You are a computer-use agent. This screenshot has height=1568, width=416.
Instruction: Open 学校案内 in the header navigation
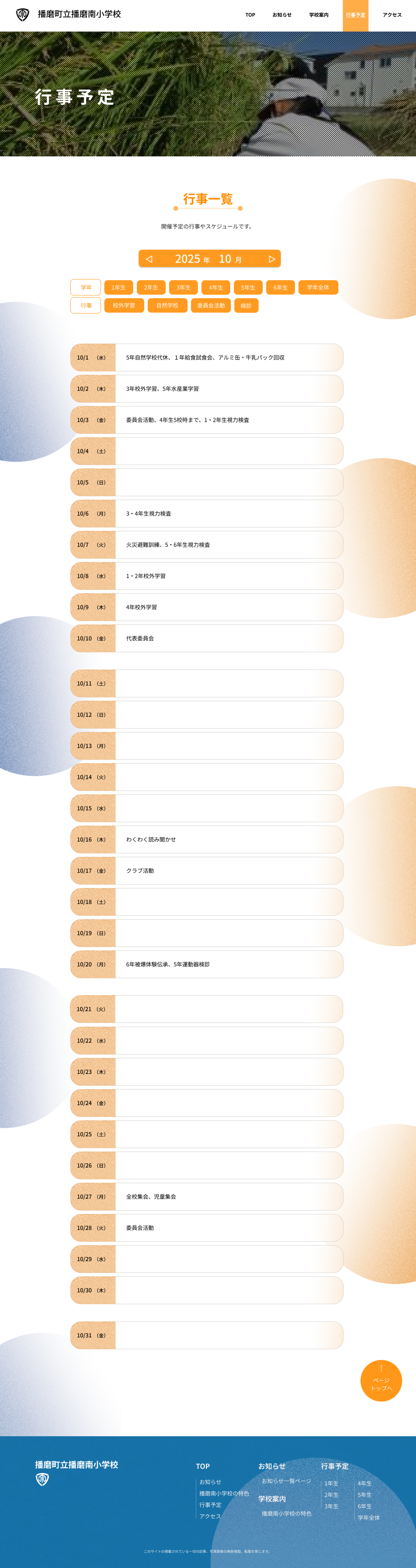tap(319, 15)
